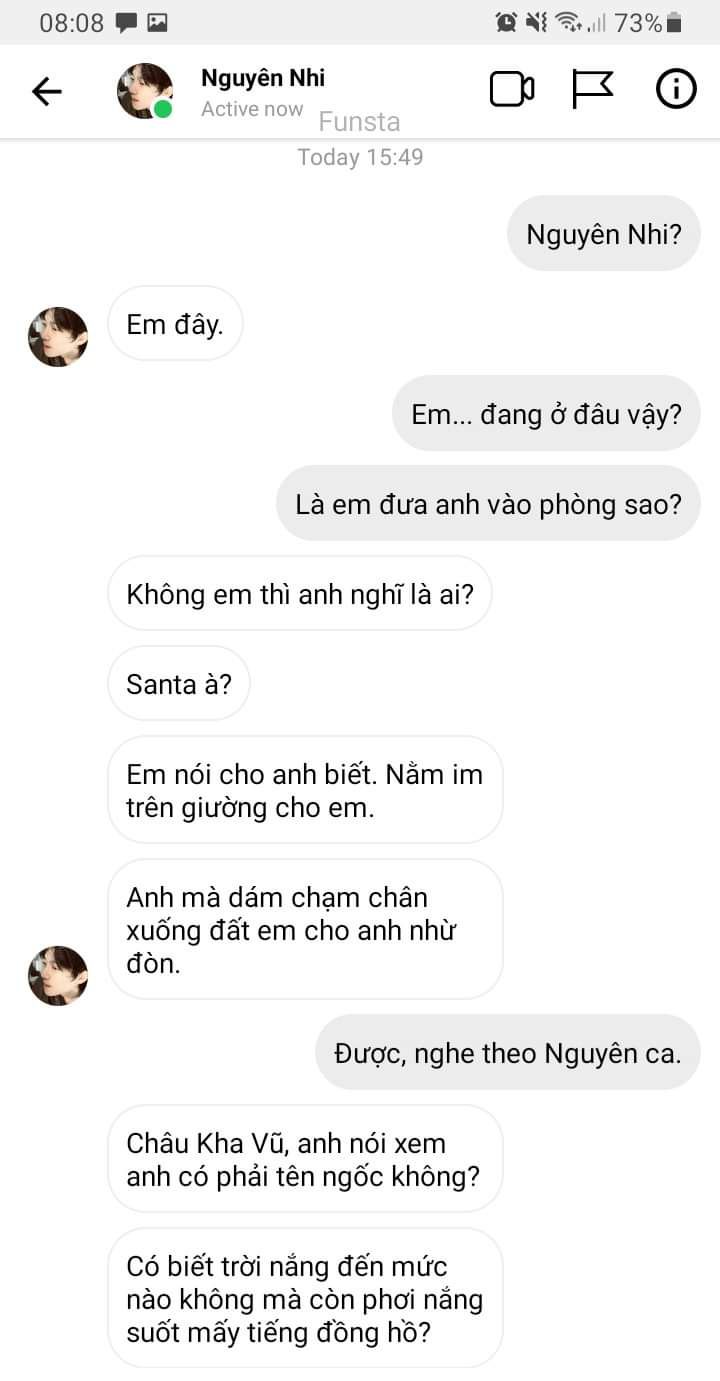This screenshot has width=720, height=1381.
Task: Open Nguyên Nhi's profile from header name
Action: (263, 78)
